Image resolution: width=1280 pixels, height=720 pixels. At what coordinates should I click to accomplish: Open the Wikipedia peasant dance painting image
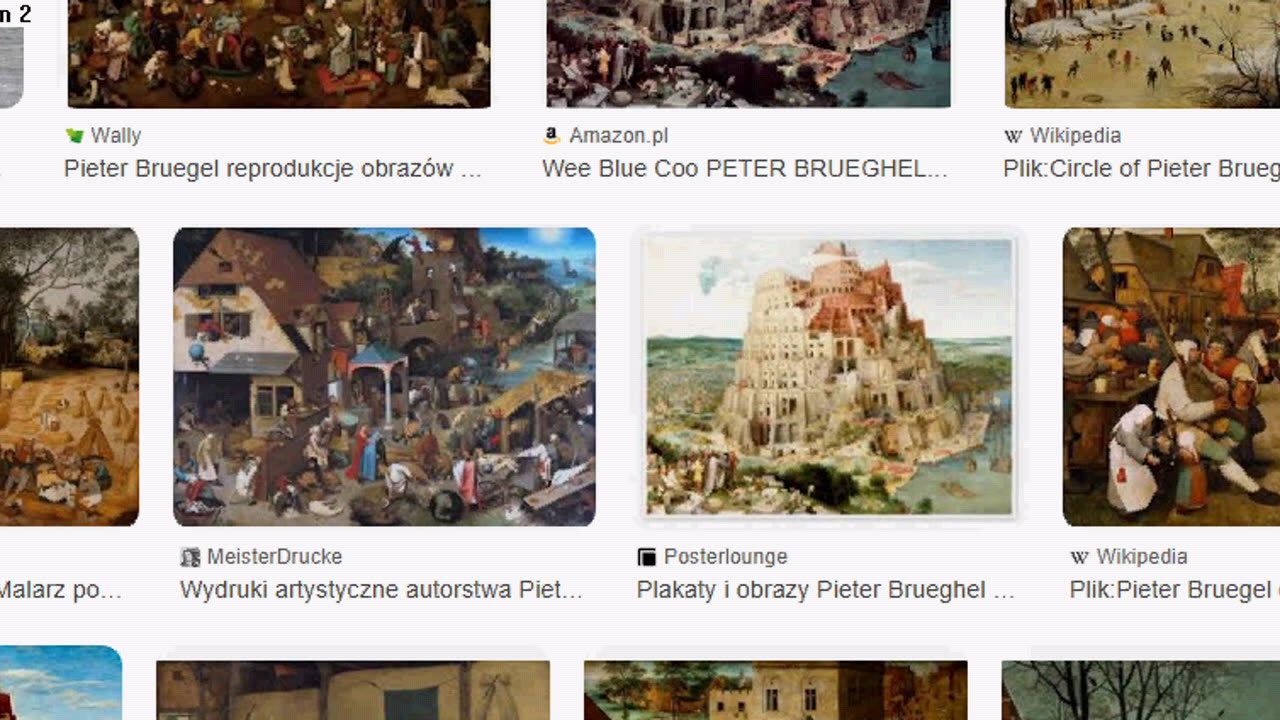(x=1170, y=376)
